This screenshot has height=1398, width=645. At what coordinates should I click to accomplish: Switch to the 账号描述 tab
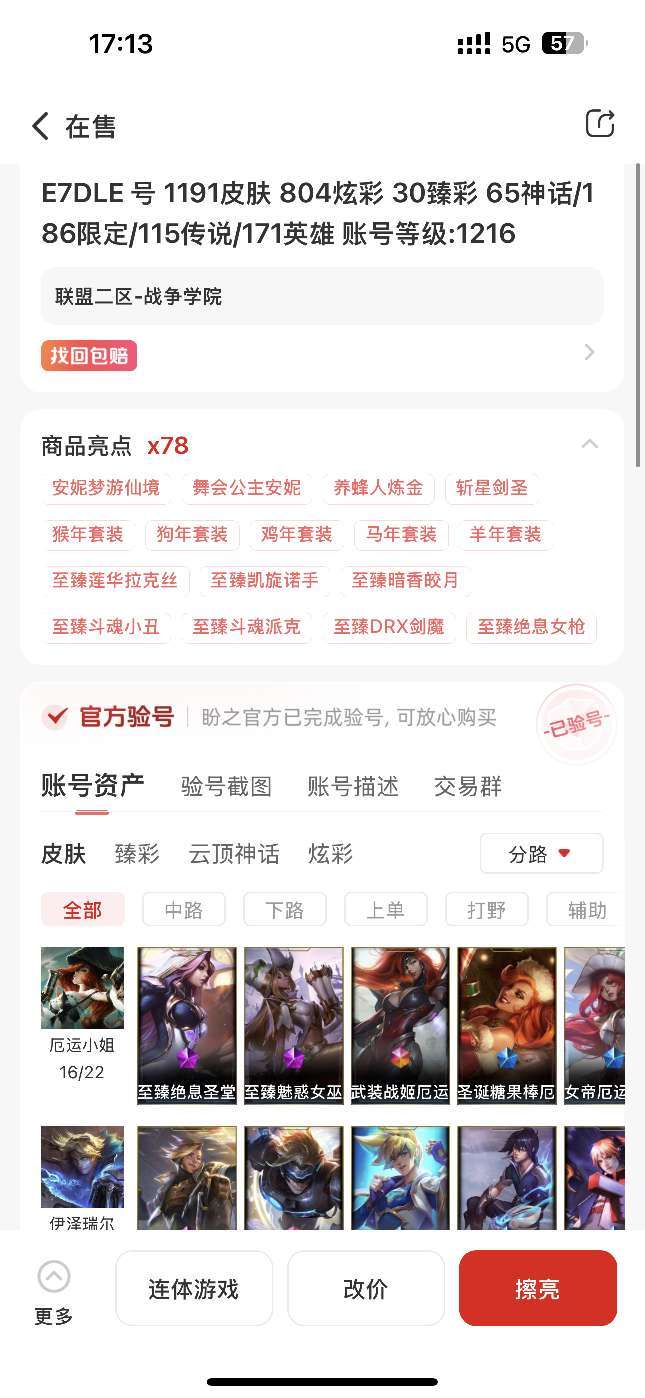pyautogui.click(x=353, y=786)
